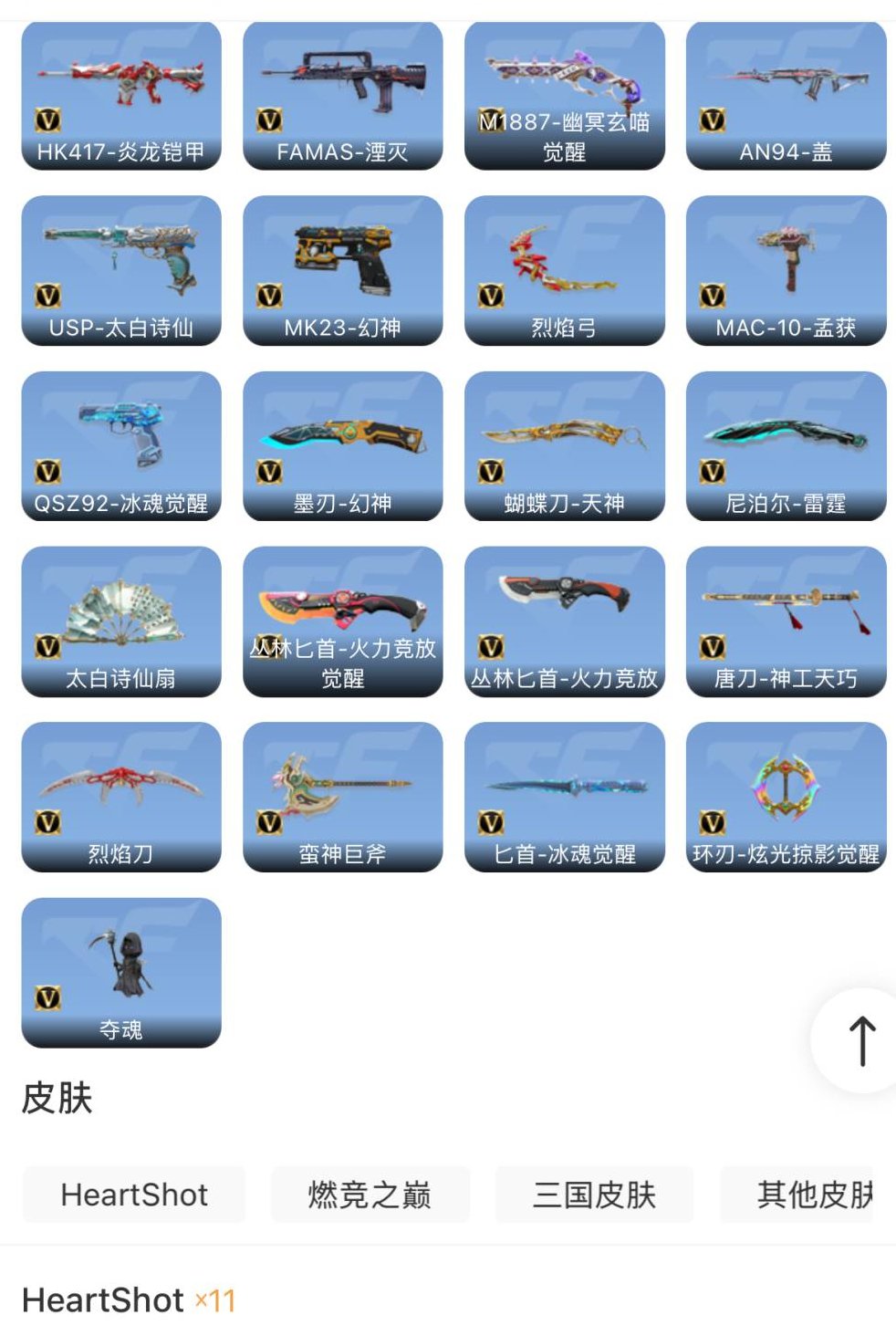
Task: Open the FAMAS-湮灭 item card
Action: (x=342, y=87)
